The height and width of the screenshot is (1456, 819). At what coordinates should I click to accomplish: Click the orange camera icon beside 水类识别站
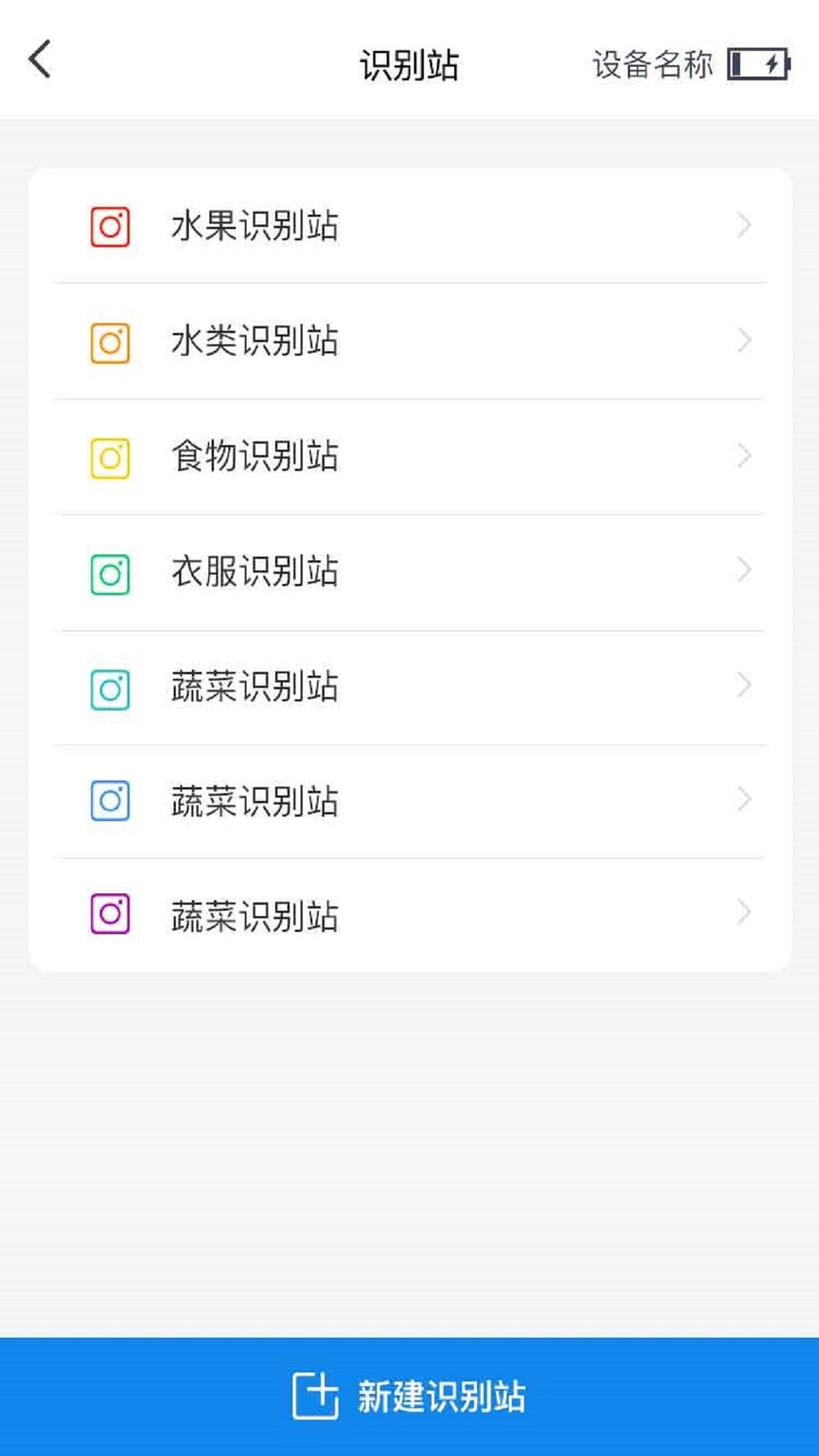111,340
